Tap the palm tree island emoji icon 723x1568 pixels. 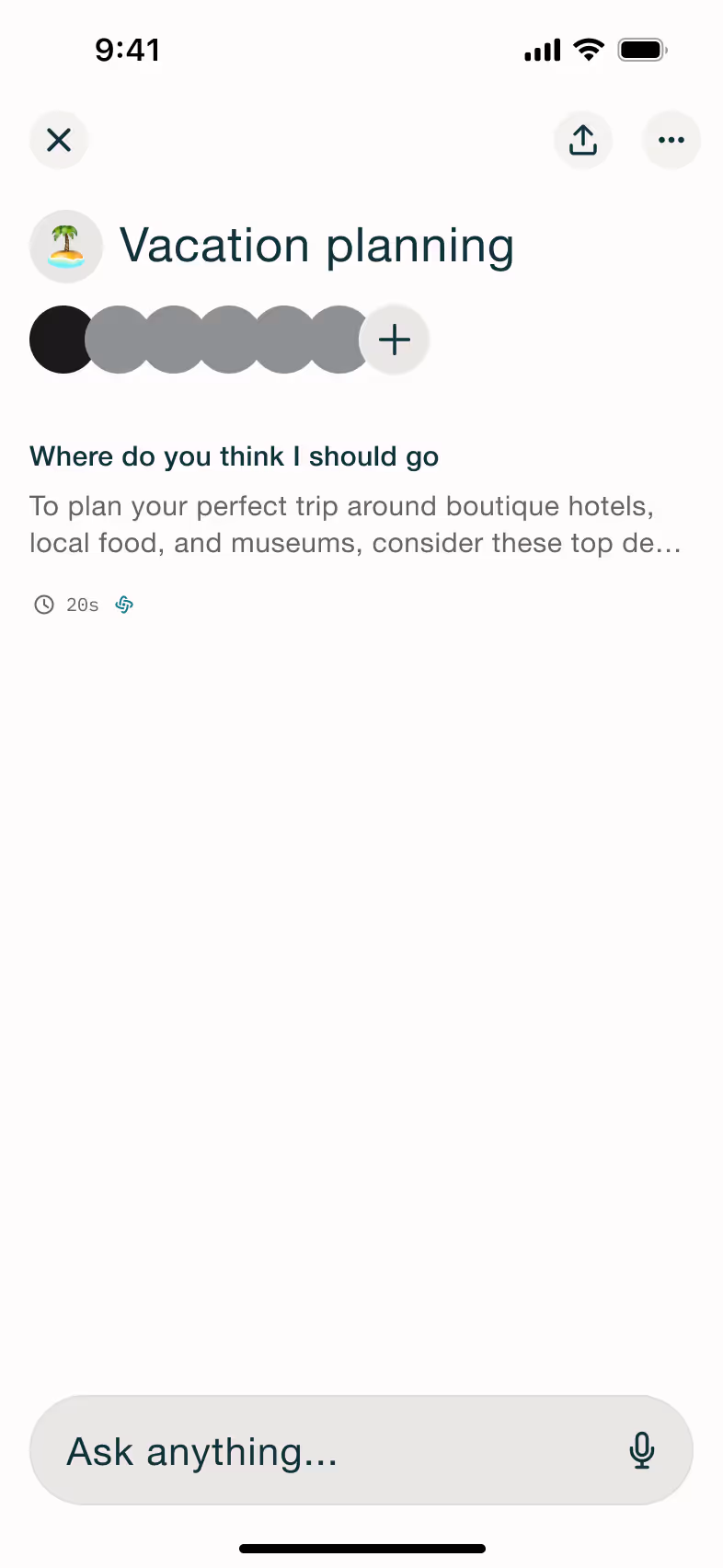point(66,247)
